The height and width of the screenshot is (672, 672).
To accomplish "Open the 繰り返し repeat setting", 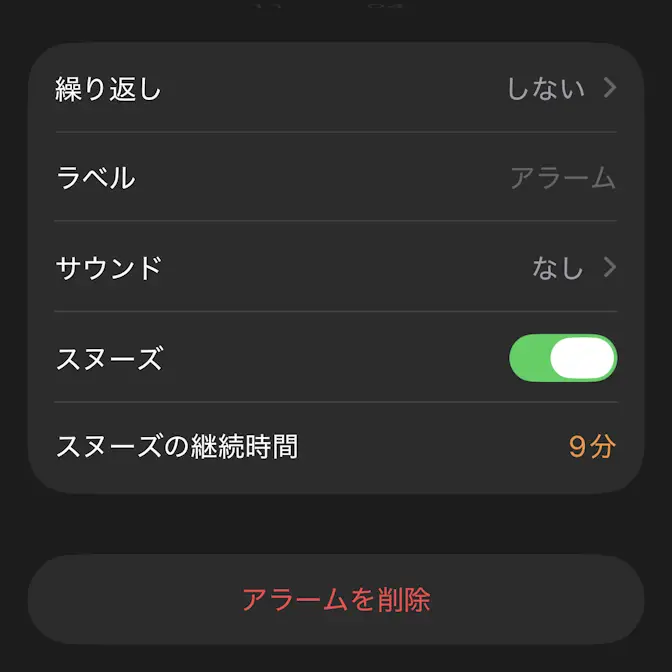I will (336, 89).
